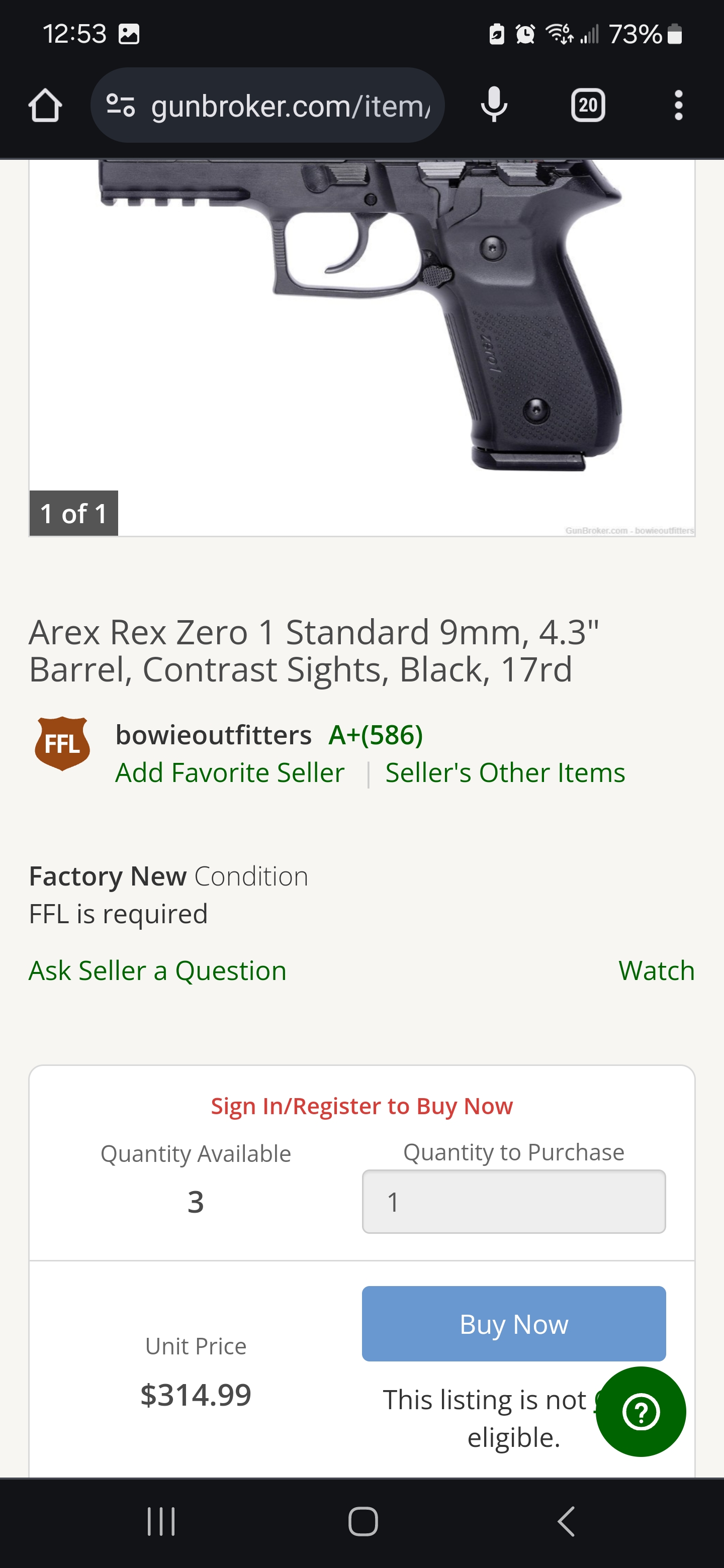The width and height of the screenshot is (724, 1568).
Task: Open the browser overflow menu
Action: (678, 106)
